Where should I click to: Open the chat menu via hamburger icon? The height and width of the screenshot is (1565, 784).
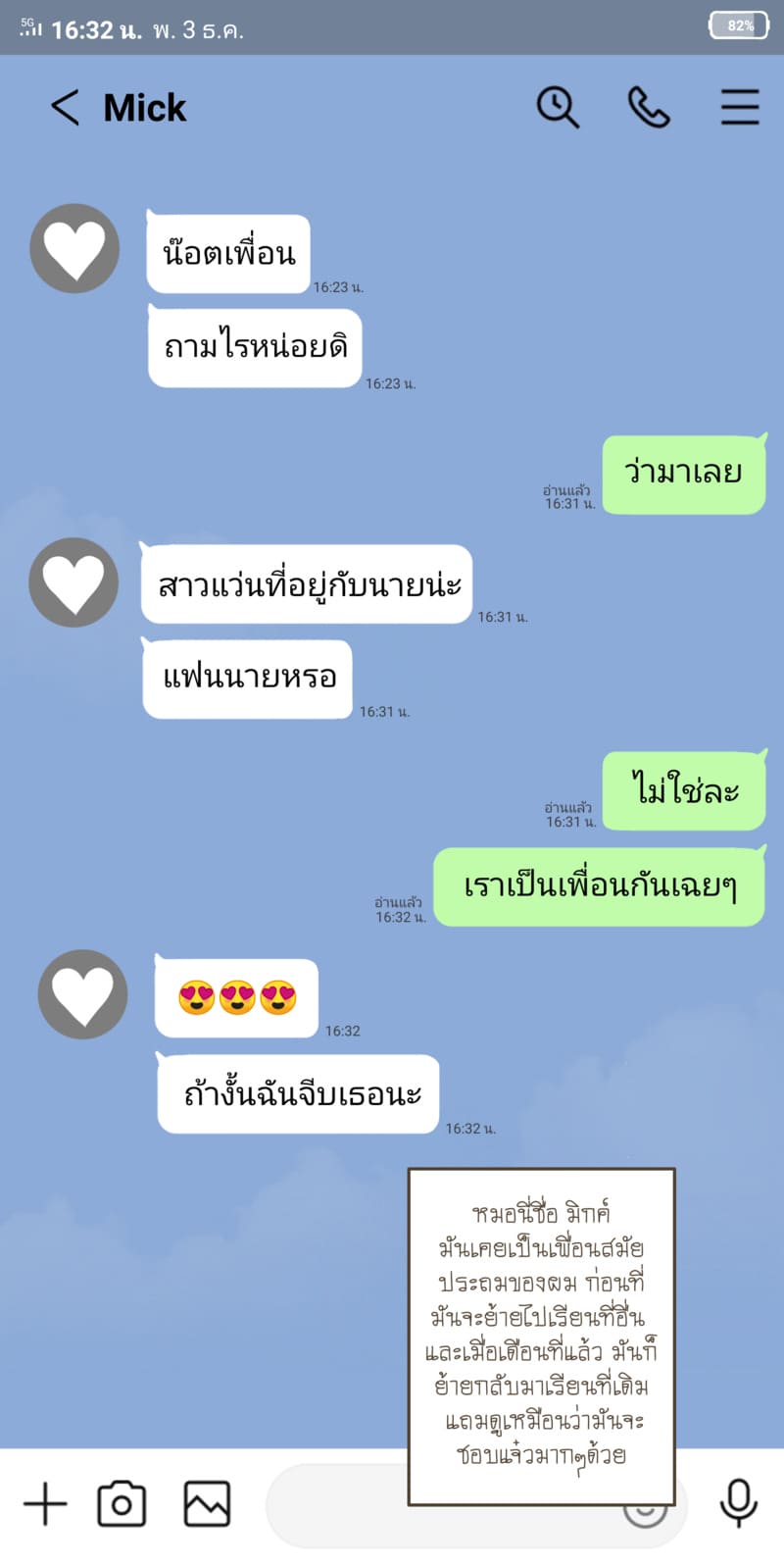point(740,108)
